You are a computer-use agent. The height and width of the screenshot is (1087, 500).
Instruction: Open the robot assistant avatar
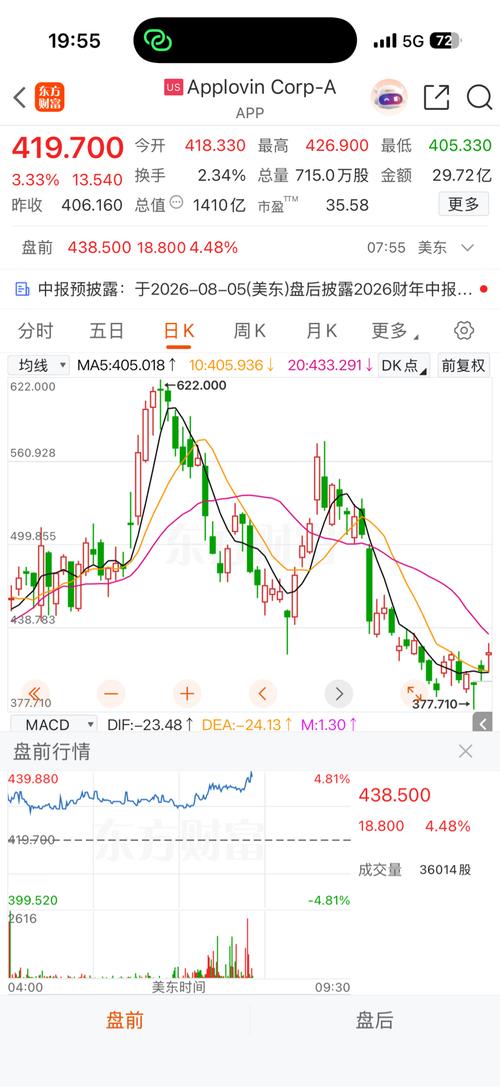389,97
